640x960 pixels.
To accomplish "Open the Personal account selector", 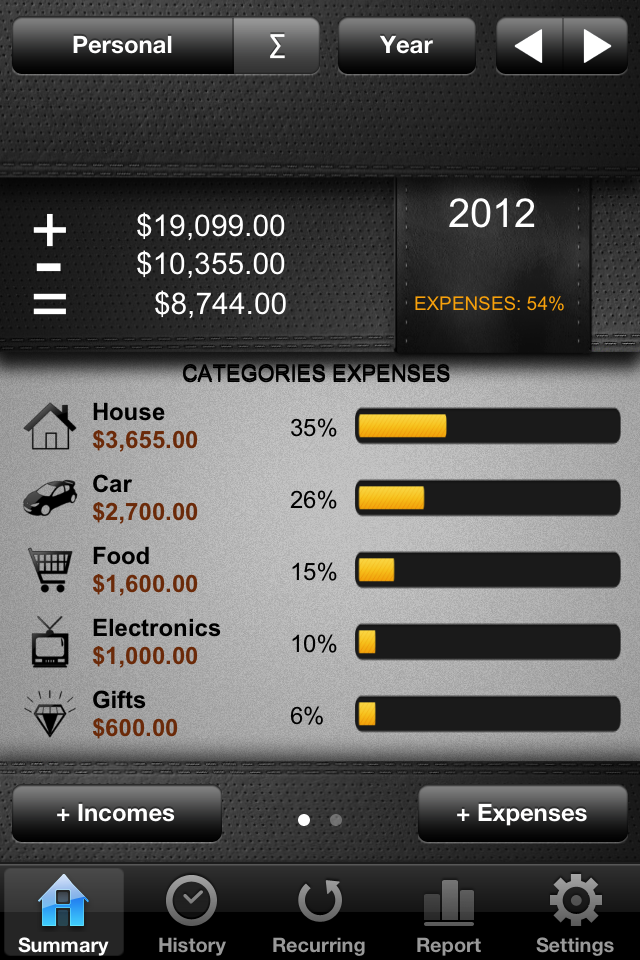I will click(123, 46).
